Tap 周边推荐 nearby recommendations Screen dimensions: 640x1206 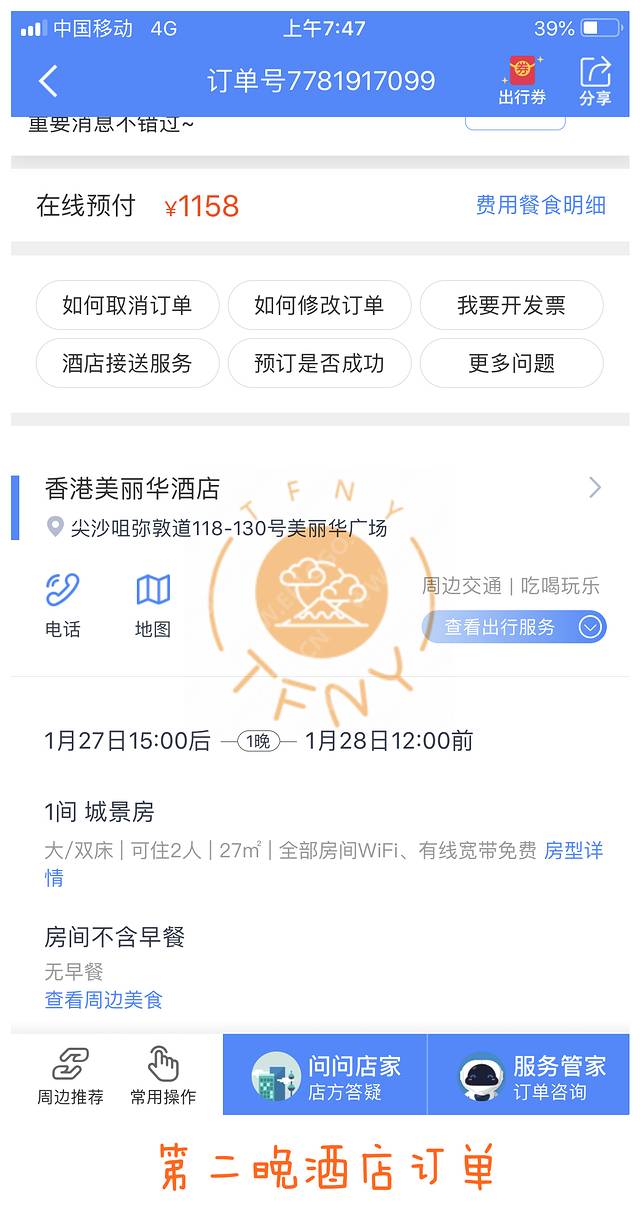point(70,1075)
